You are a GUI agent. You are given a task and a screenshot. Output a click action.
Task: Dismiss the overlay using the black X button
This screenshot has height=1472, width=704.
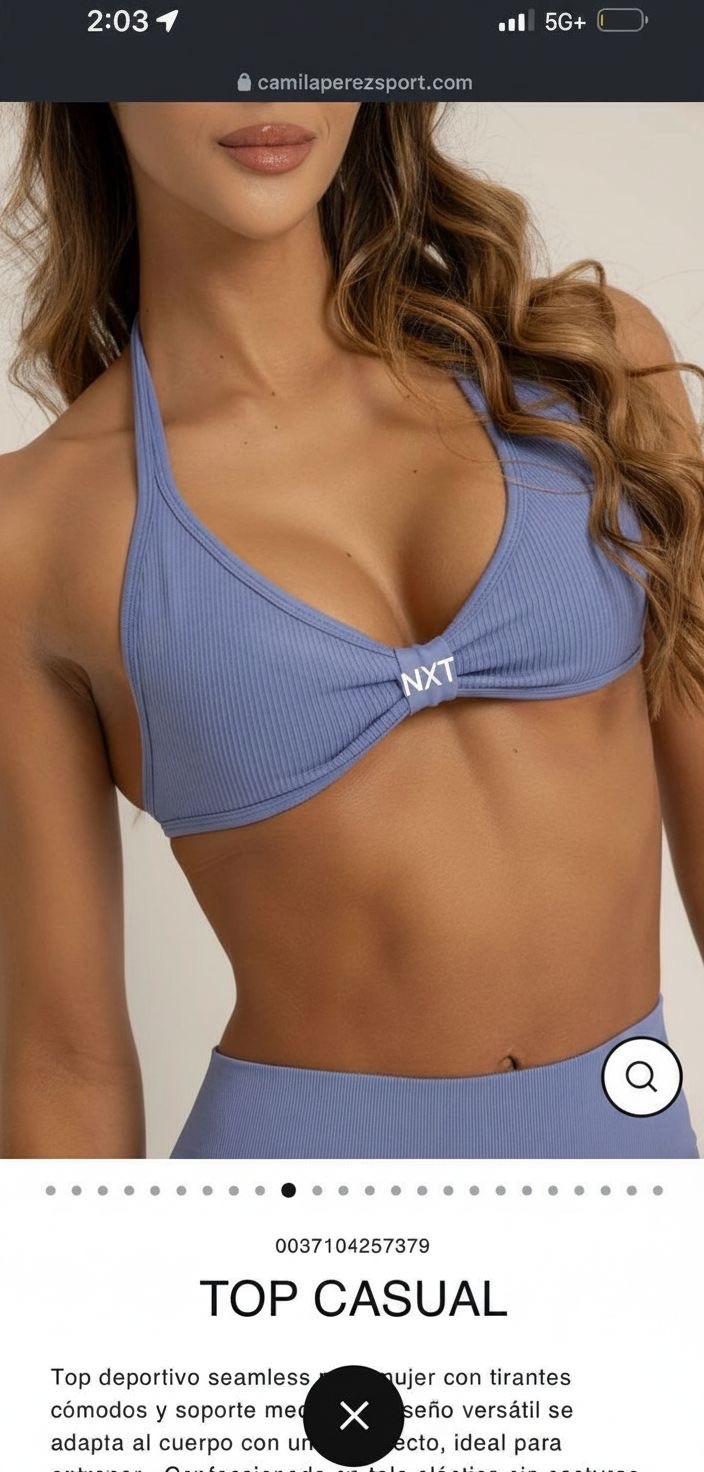(x=354, y=1415)
